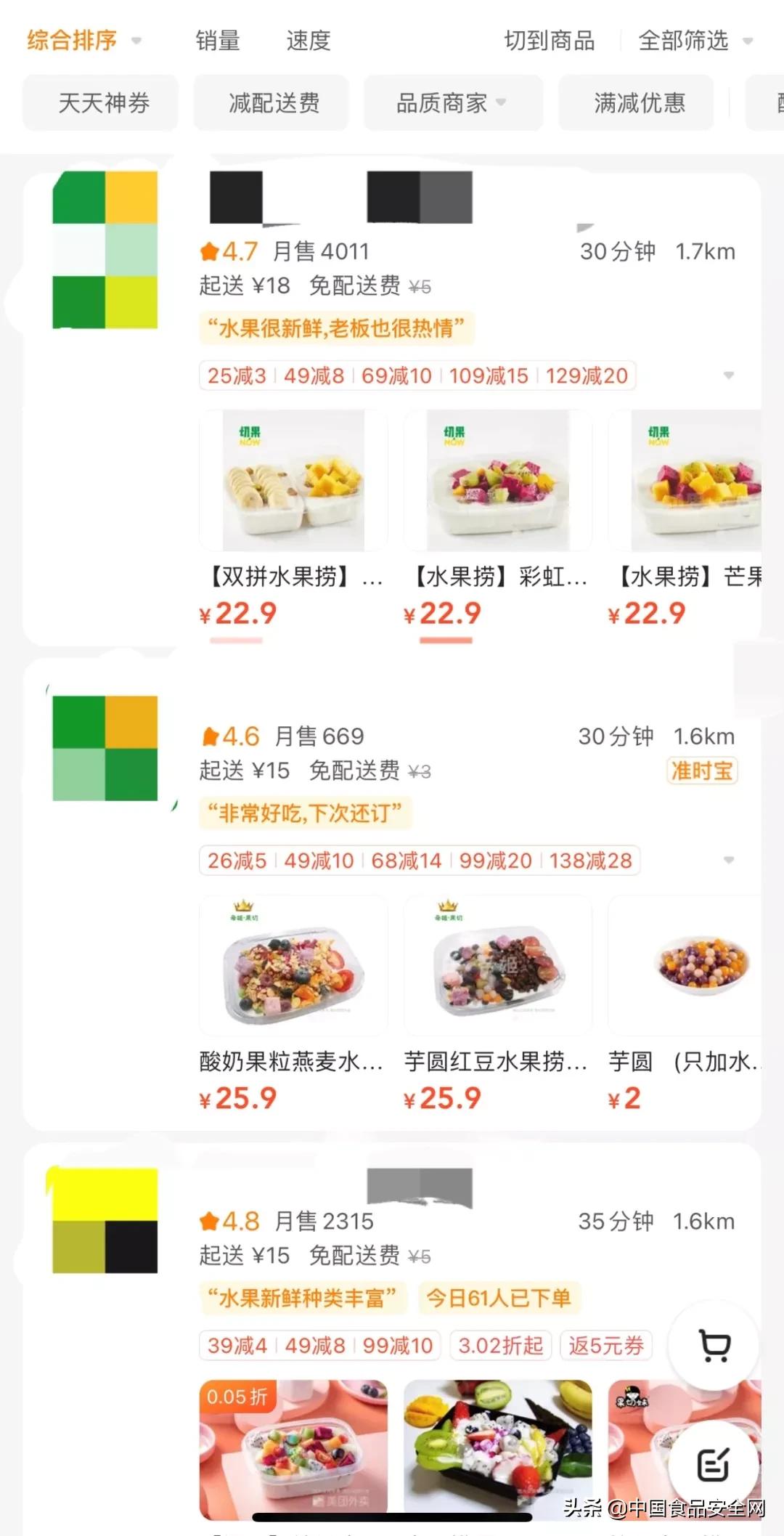Tap the 返5元券 coupon link

pyautogui.click(x=606, y=1345)
